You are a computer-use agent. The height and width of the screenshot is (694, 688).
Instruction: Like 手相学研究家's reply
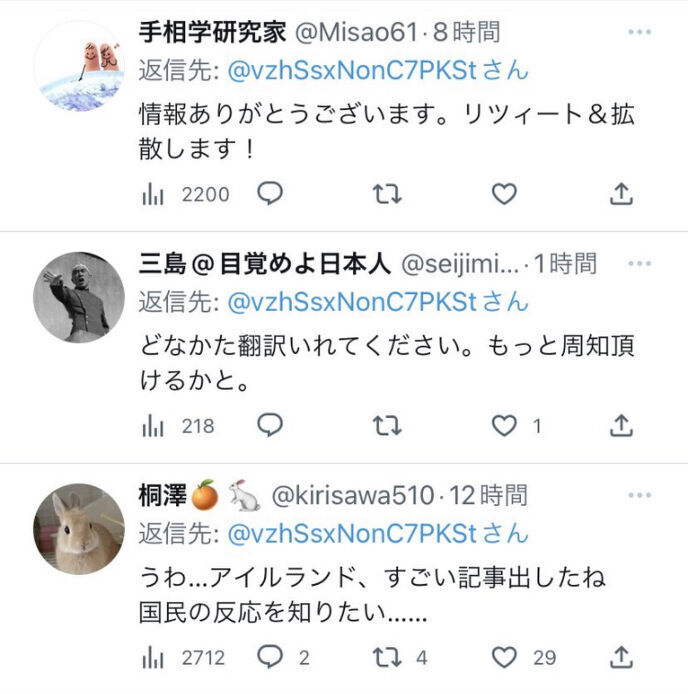click(504, 194)
